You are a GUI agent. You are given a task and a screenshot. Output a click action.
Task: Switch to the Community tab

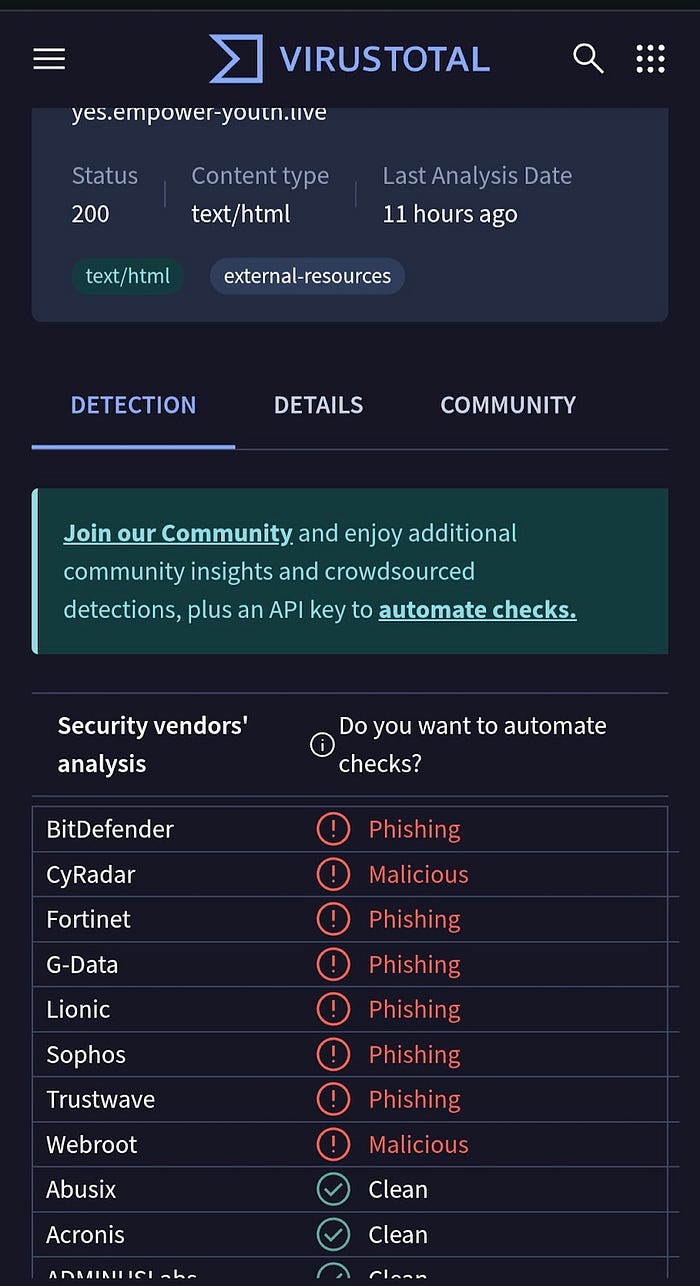pos(508,405)
